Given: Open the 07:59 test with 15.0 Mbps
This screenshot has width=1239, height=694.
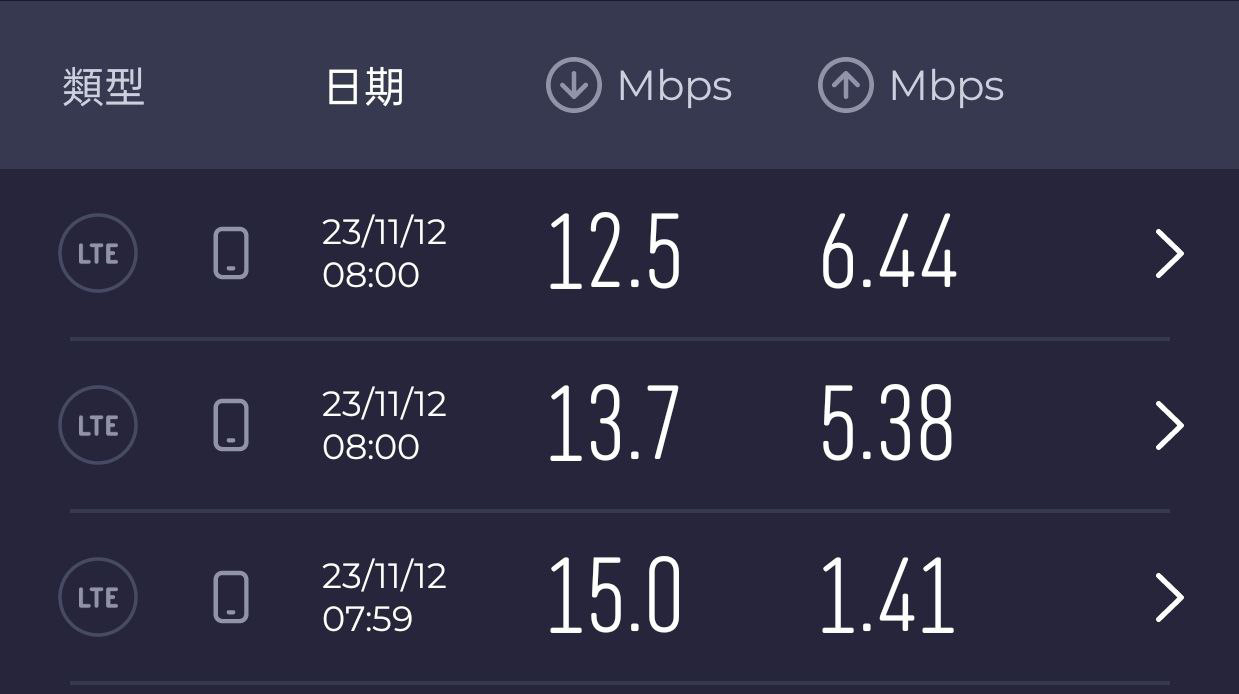Looking at the screenshot, I should 1169,598.
